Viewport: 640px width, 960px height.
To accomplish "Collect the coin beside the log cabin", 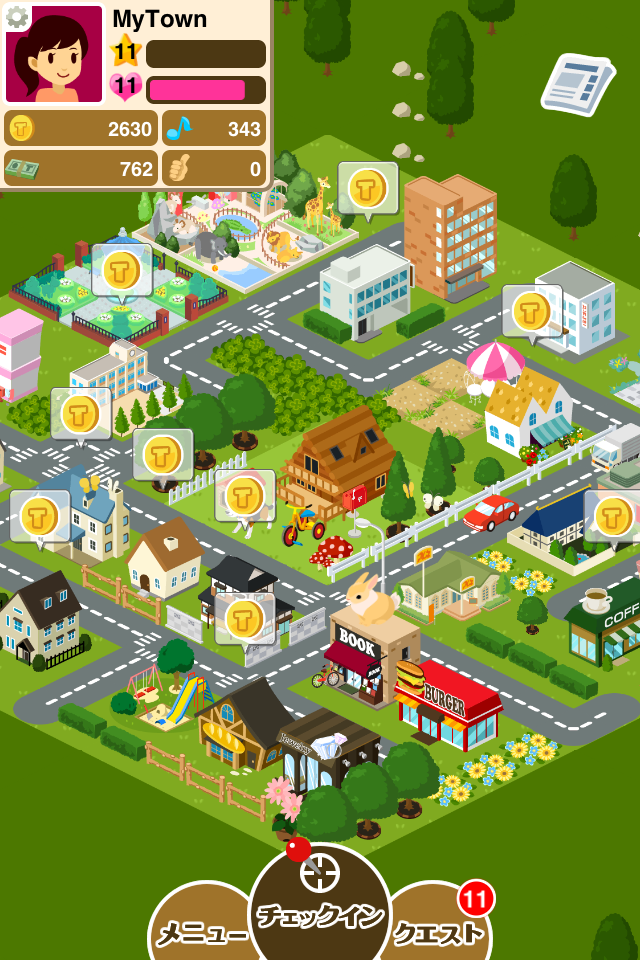I will point(244,496).
